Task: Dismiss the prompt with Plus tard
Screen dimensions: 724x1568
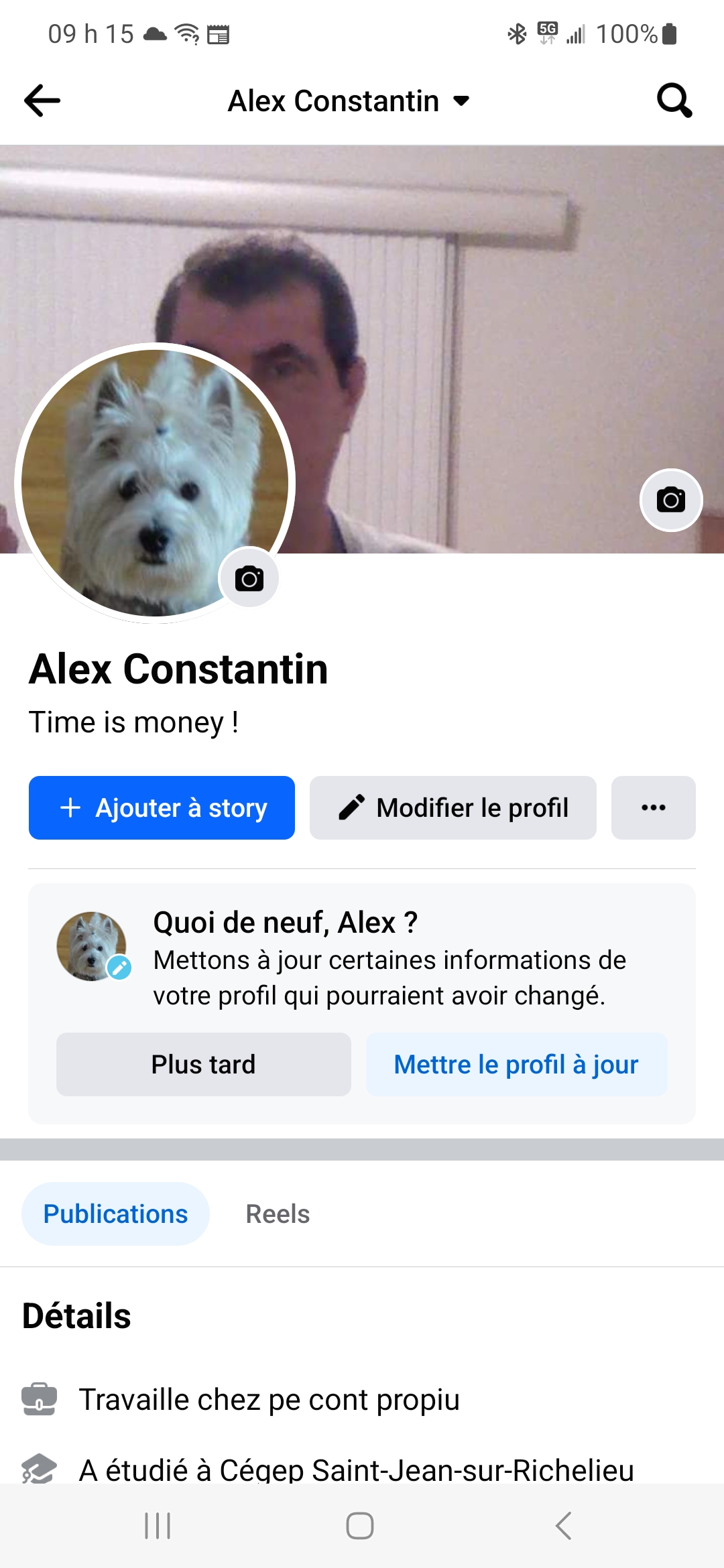Action: coord(204,1064)
